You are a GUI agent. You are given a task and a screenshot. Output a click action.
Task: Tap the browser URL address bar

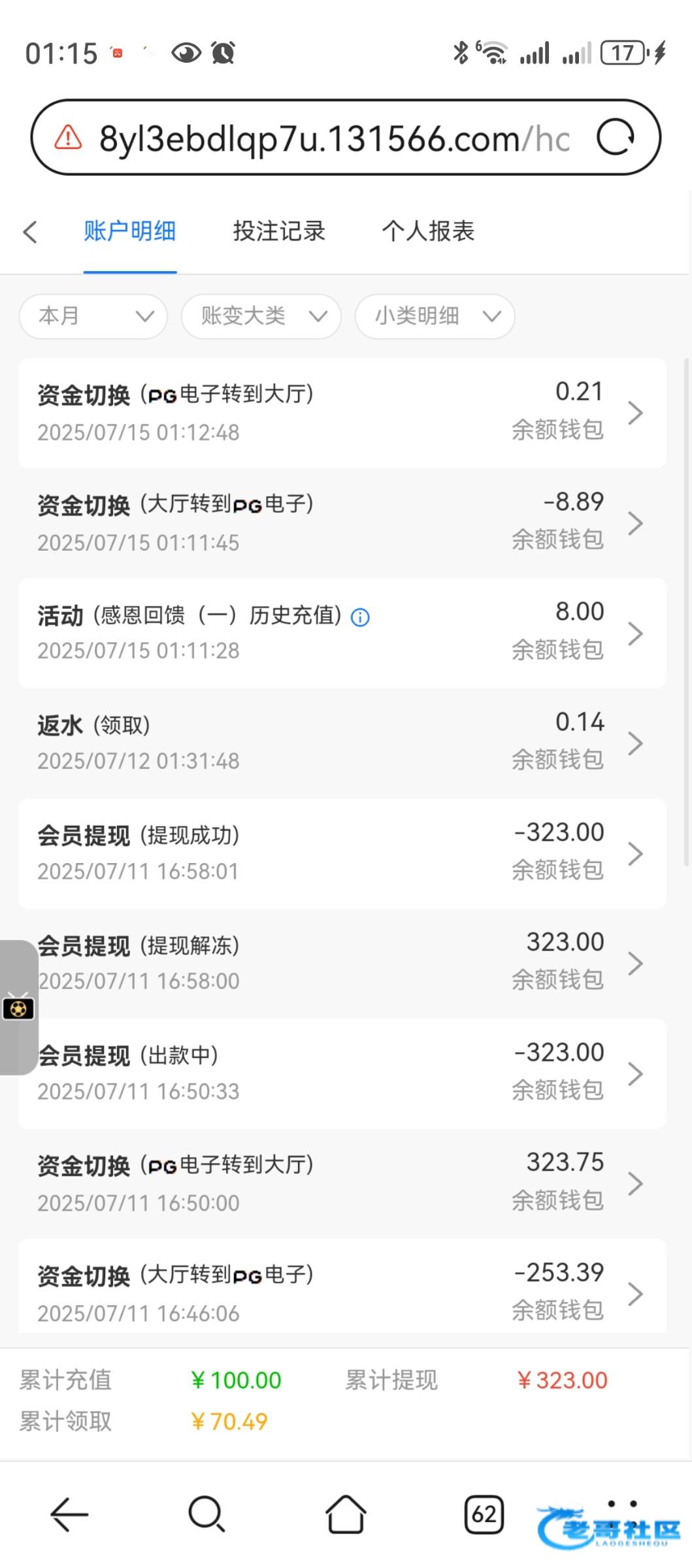tap(333, 139)
